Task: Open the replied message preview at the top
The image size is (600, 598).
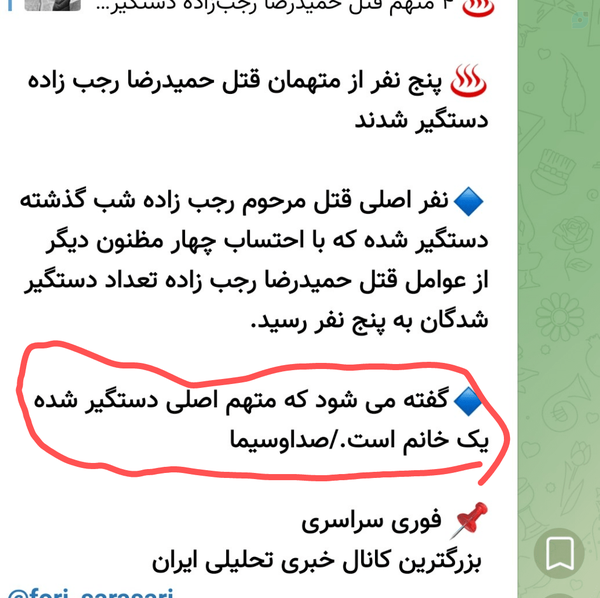Action: (x=252, y=7)
